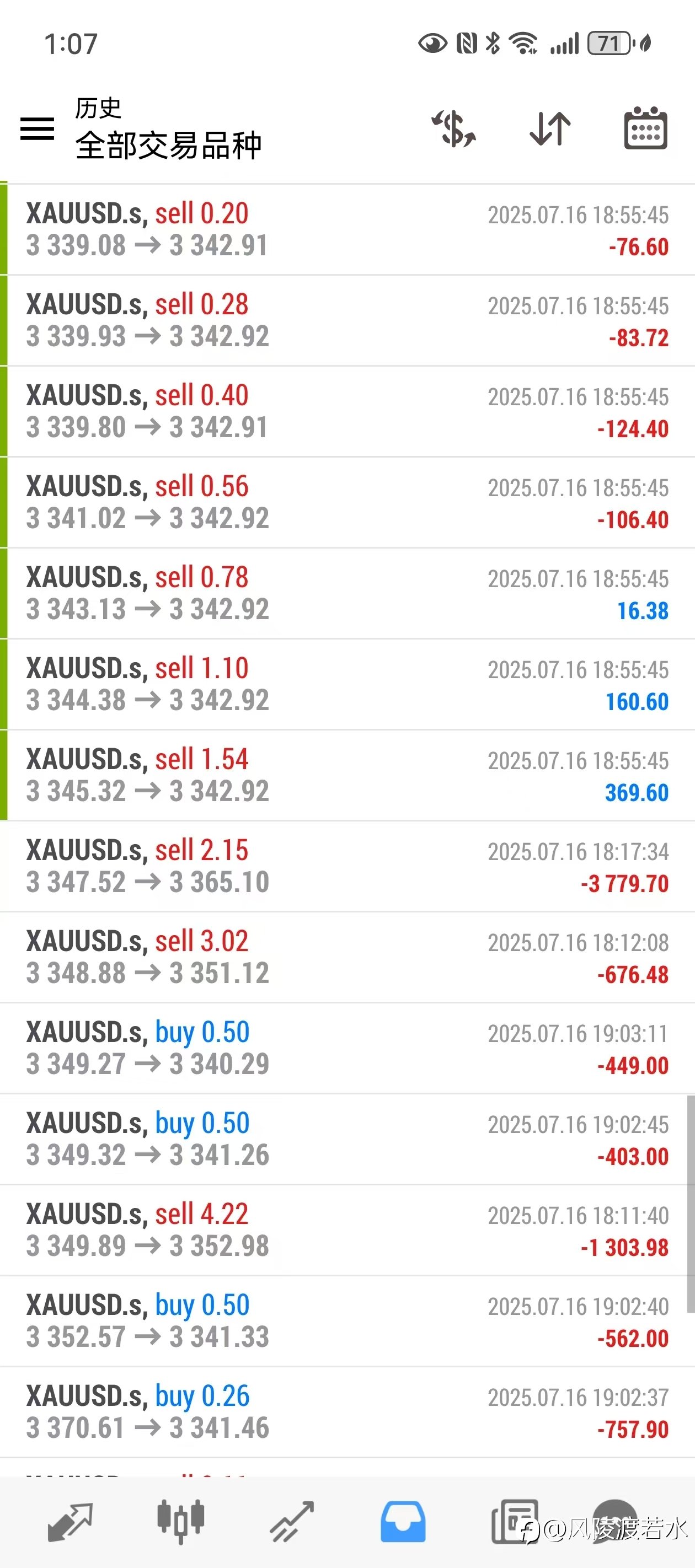View the sell 4.22 trade losing 1 303.98
Image resolution: width=695 pixels, height=1568 pixels.
tap(347, 1230)
